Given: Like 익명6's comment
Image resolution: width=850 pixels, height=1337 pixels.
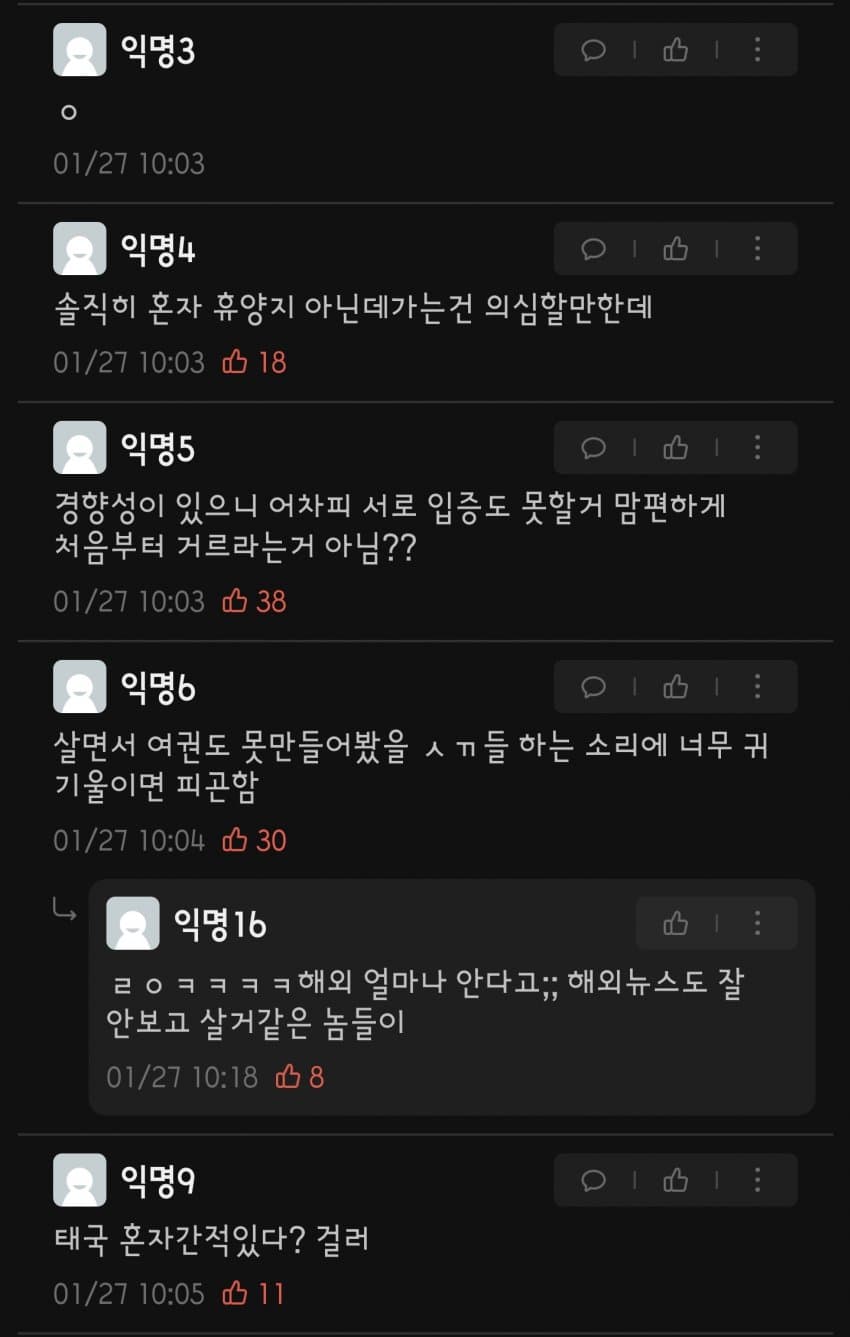Looking at the screenshot, I should point(676,687).
